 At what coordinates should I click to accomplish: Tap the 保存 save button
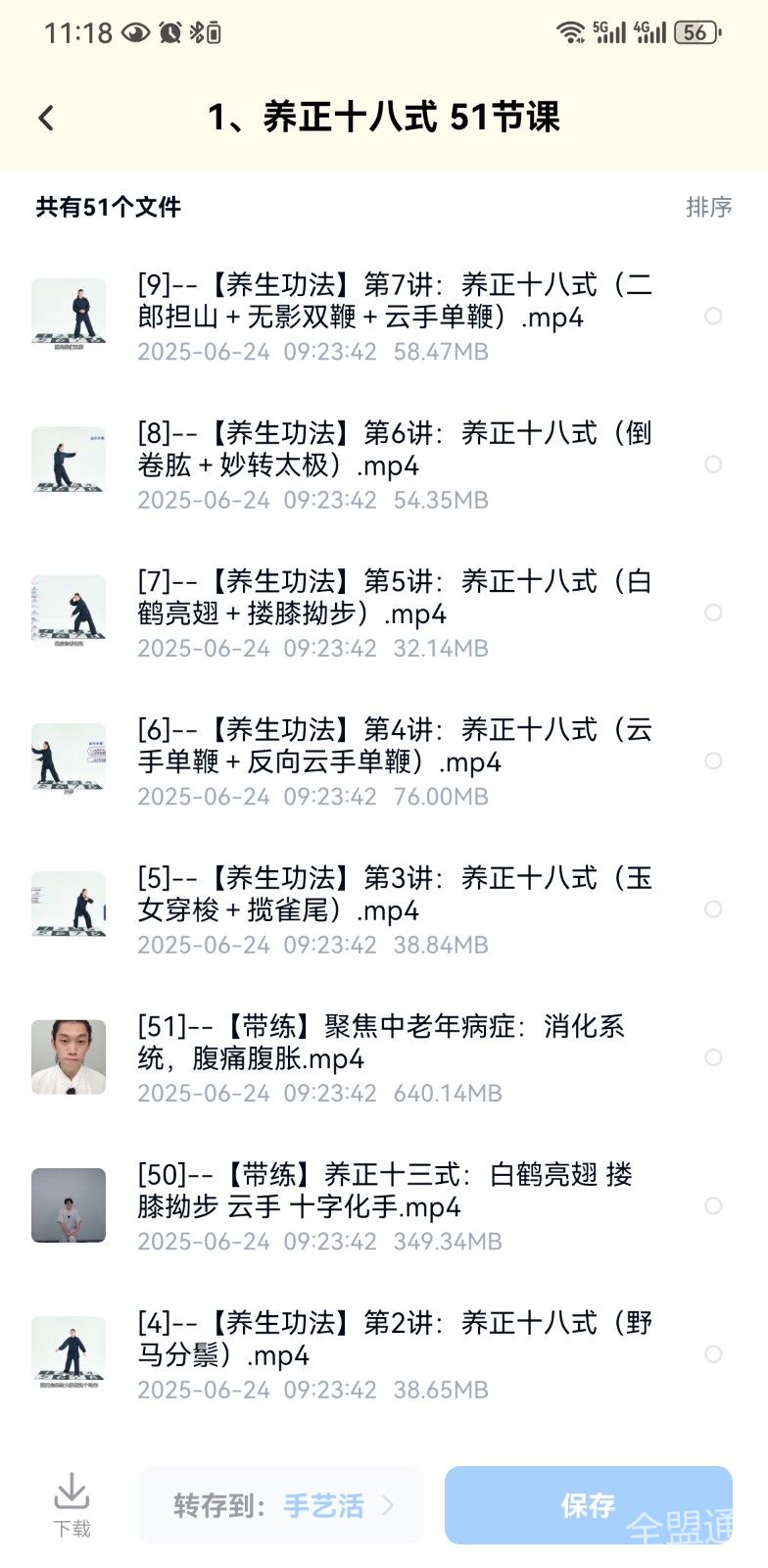588,1505
